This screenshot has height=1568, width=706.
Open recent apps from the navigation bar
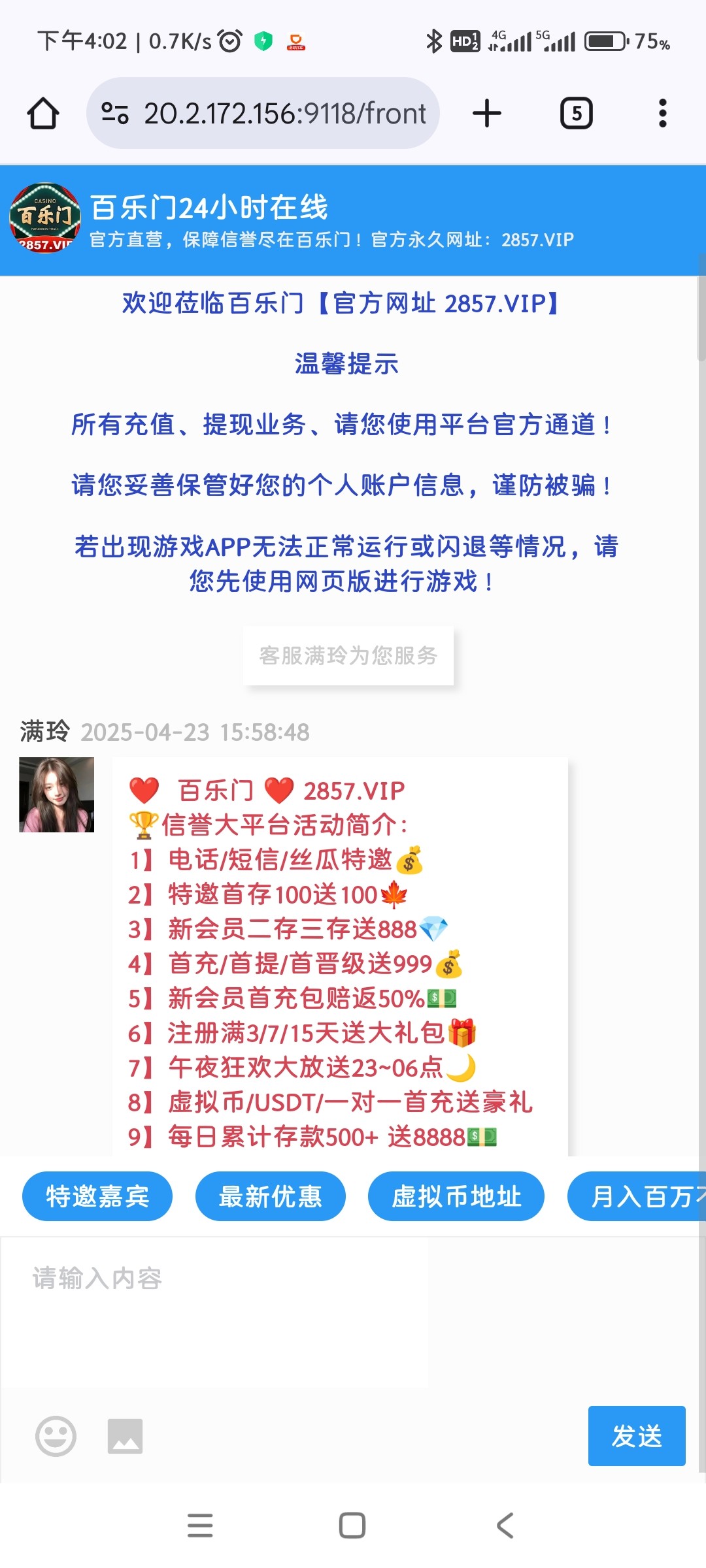(x=200, y=1526)
